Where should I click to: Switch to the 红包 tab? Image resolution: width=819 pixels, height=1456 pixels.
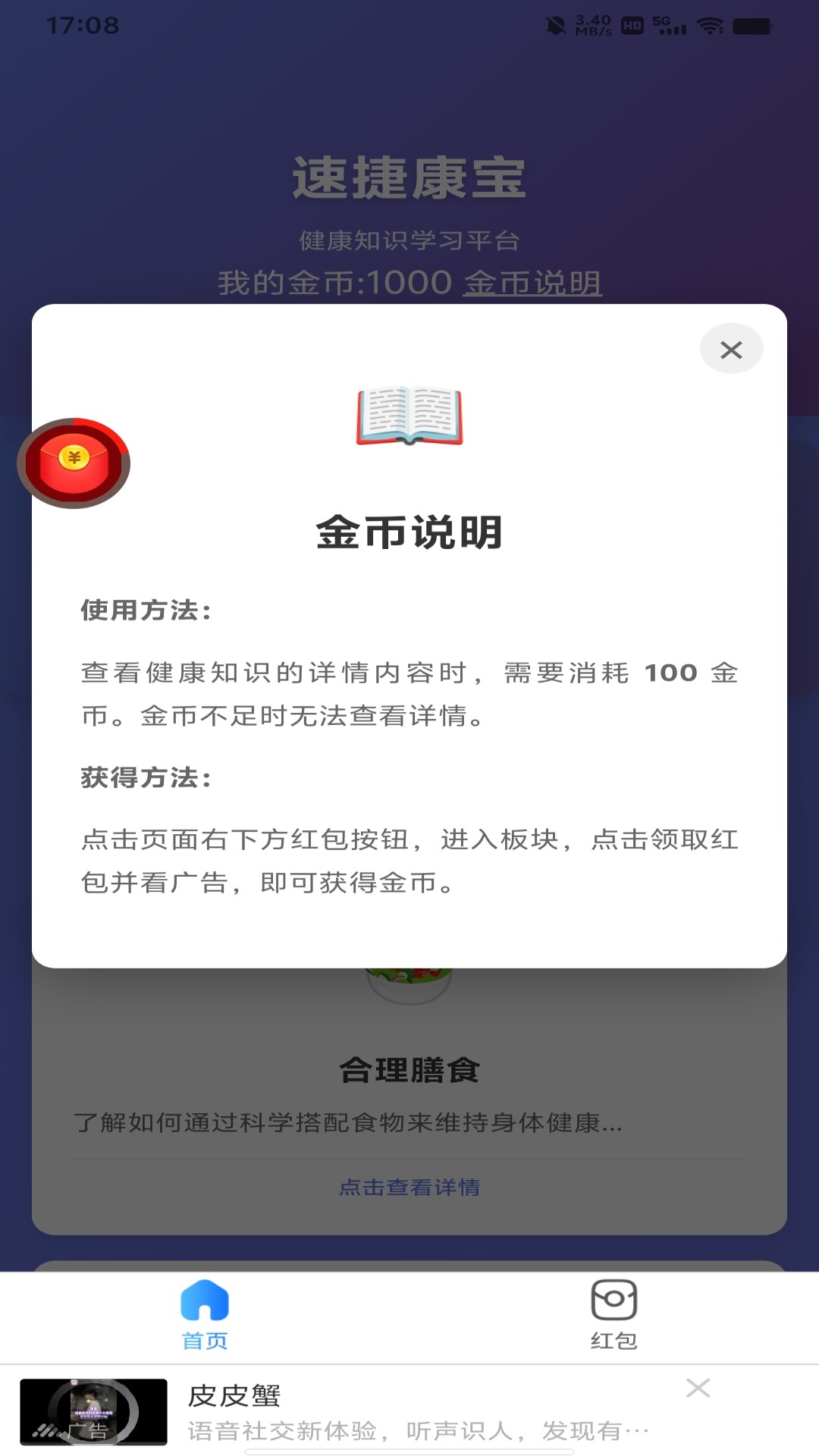(x=613, y=1319)
